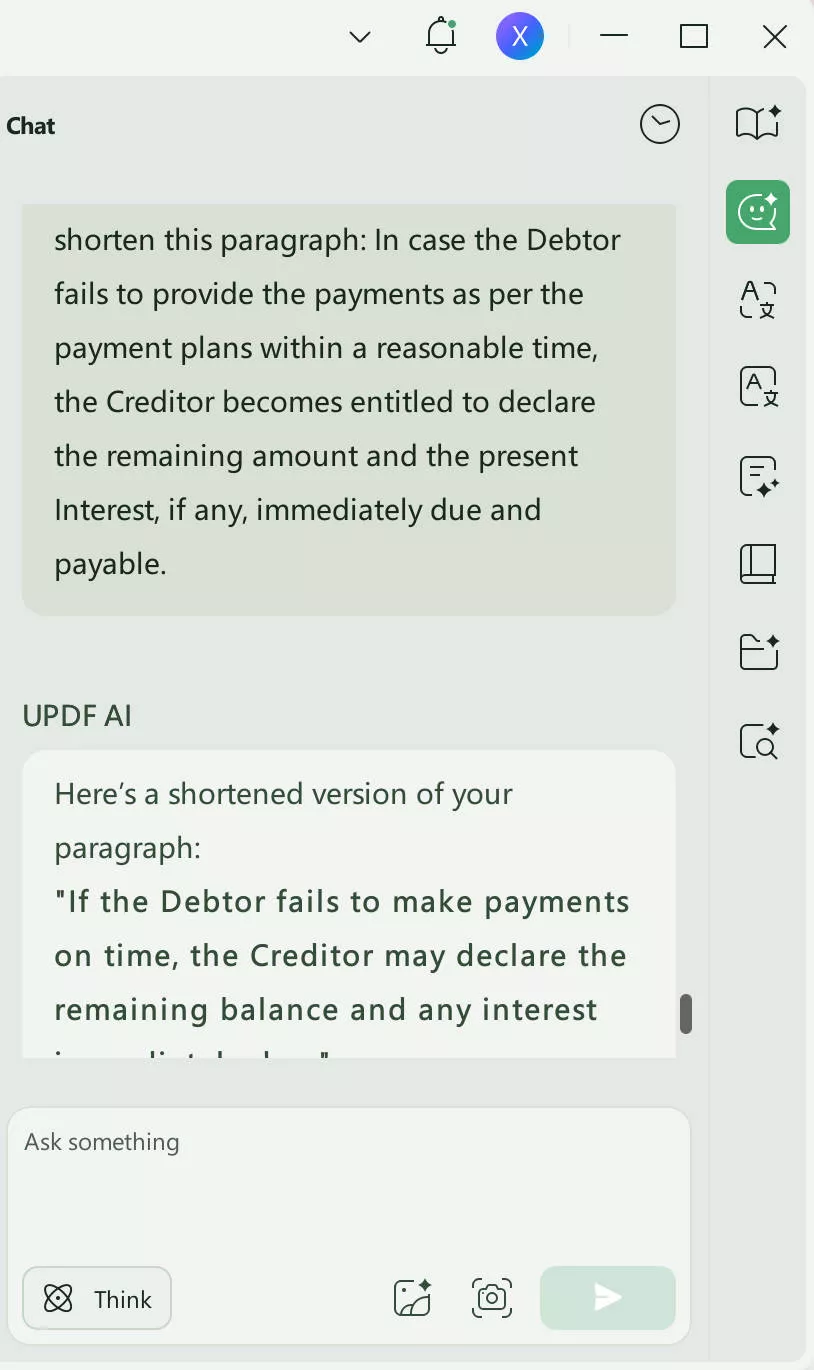
Task: Open the image attachment icon
Action: coord(411,1297)
